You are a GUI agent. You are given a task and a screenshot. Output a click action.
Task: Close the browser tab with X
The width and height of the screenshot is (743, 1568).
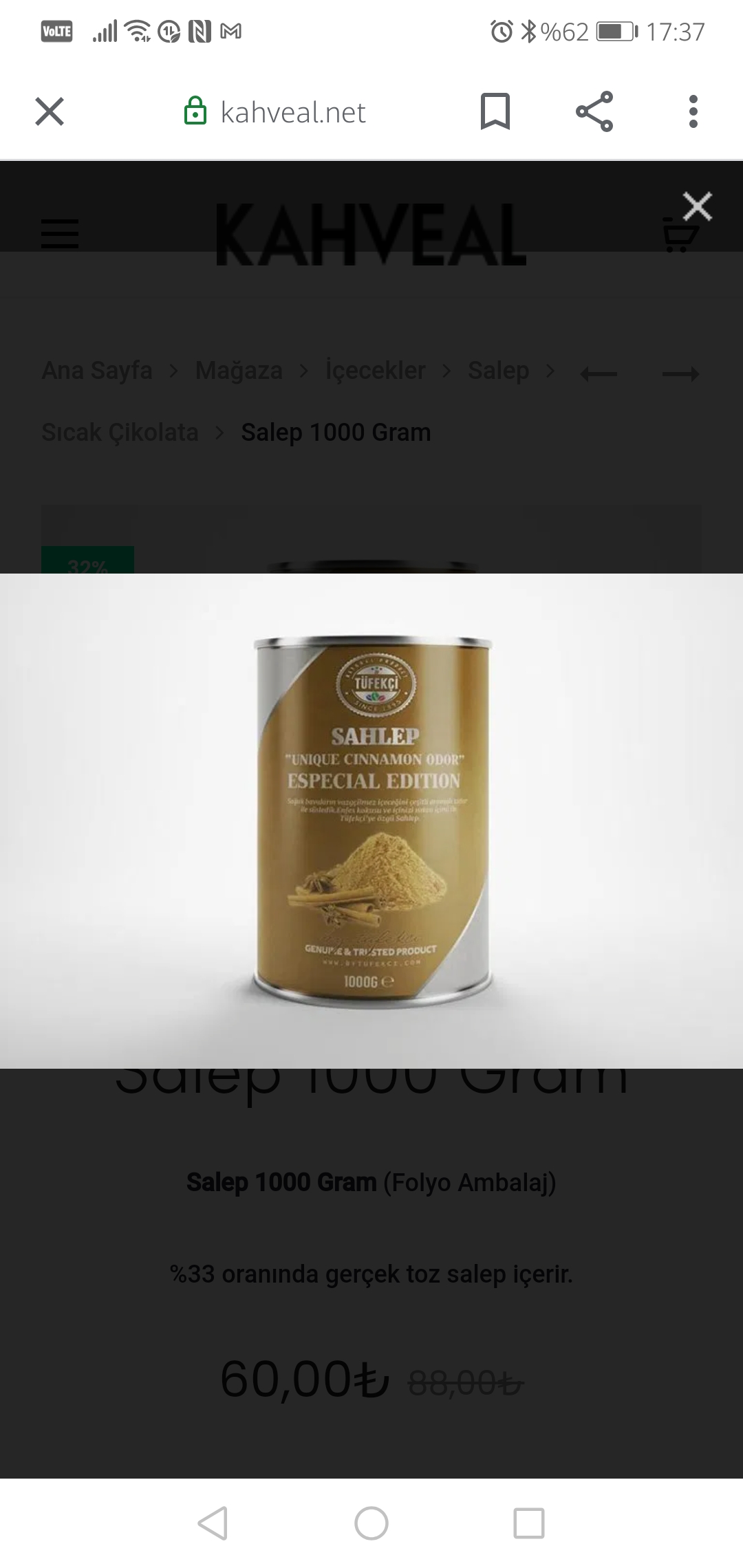coord(50,111)
